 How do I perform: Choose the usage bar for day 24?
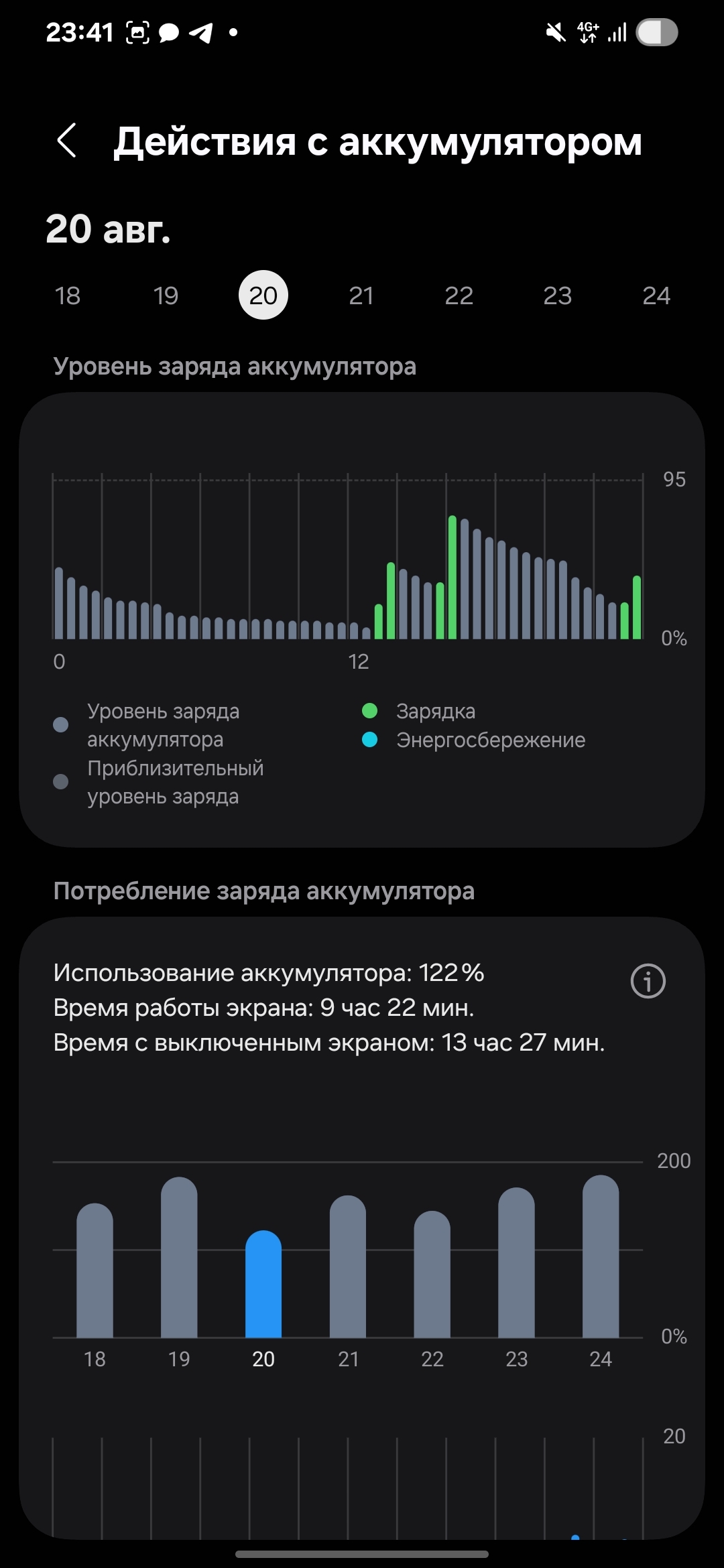(601, 1256)
